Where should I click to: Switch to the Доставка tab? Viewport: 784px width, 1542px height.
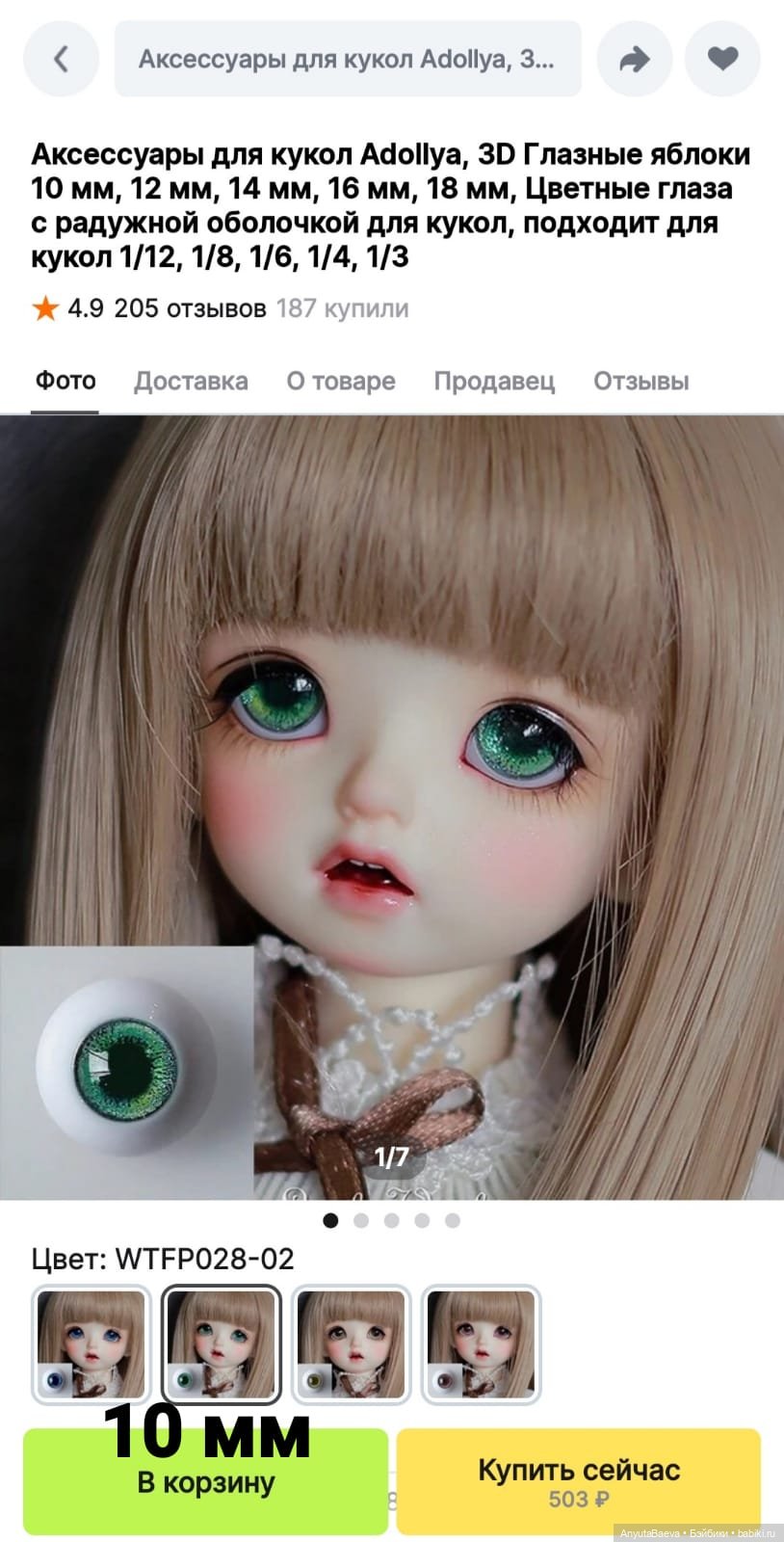[x=191, y=381]
